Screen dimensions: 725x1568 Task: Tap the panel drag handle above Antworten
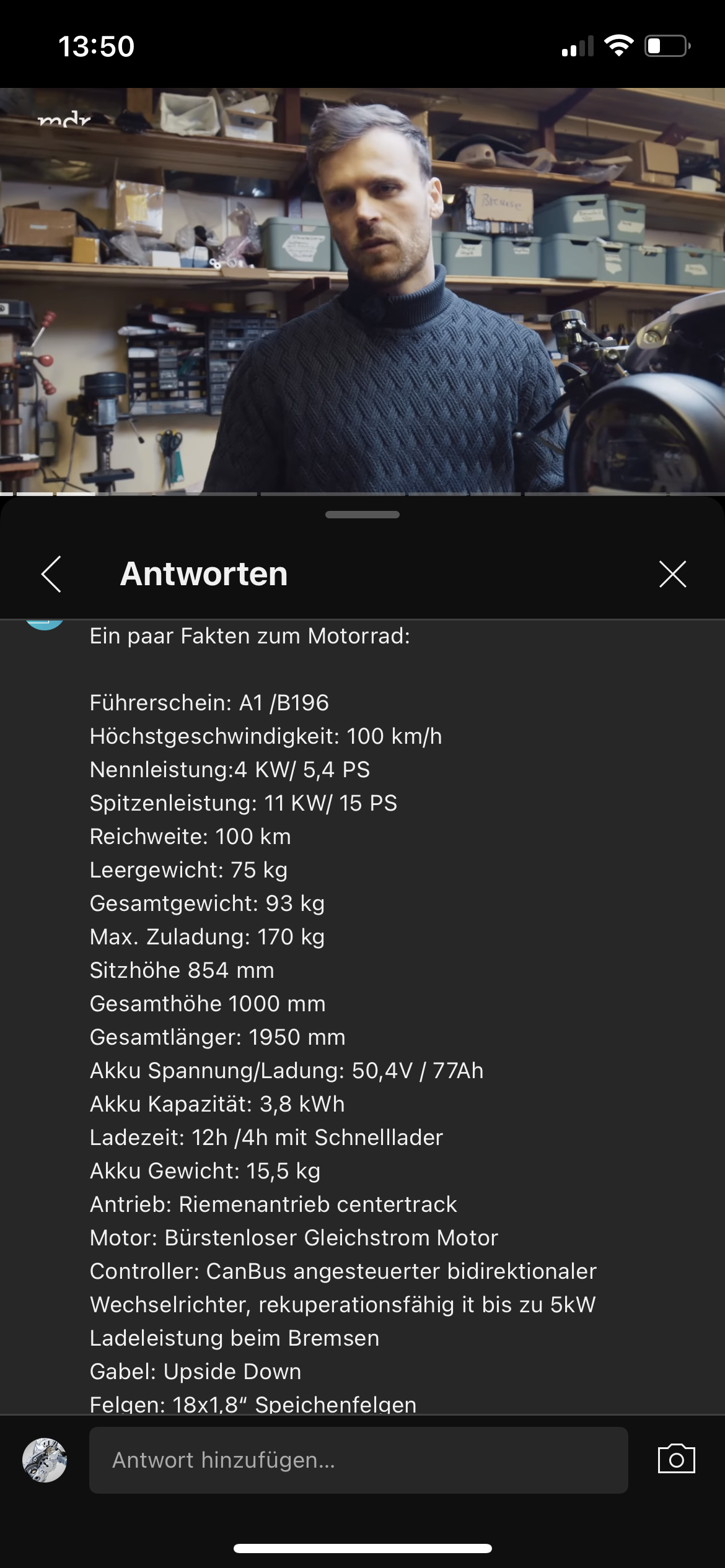pos(362,515)
